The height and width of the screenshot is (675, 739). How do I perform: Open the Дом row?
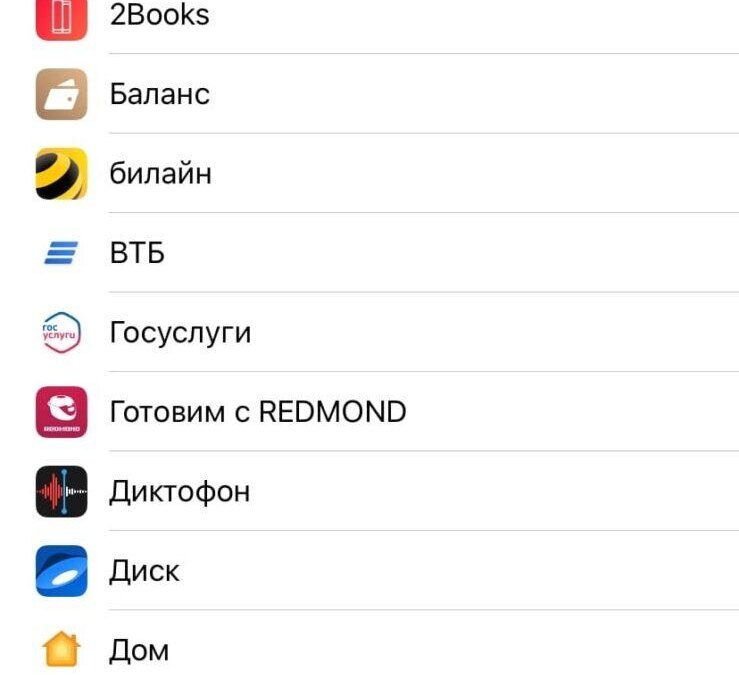[x=139, y=651]
